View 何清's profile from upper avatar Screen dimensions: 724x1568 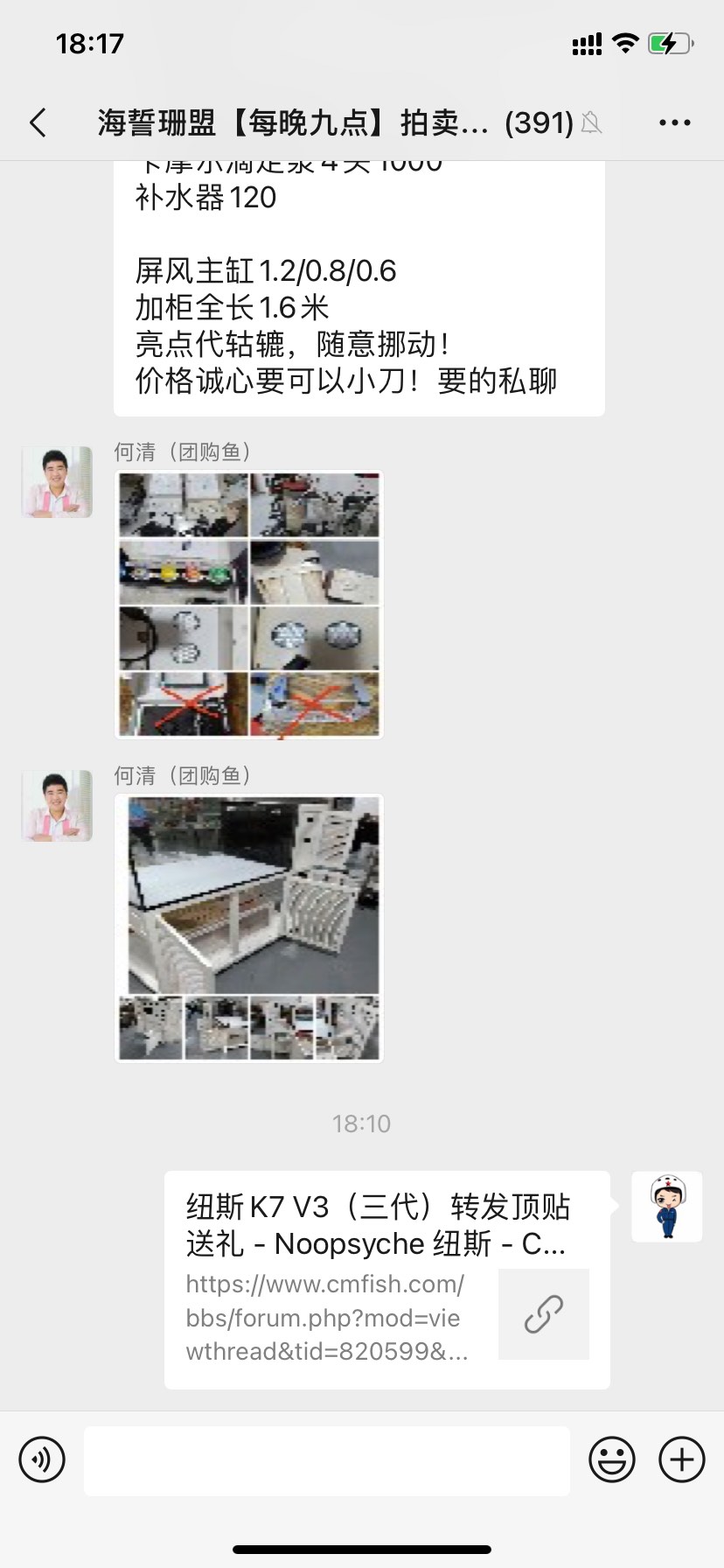click(57, 482)
